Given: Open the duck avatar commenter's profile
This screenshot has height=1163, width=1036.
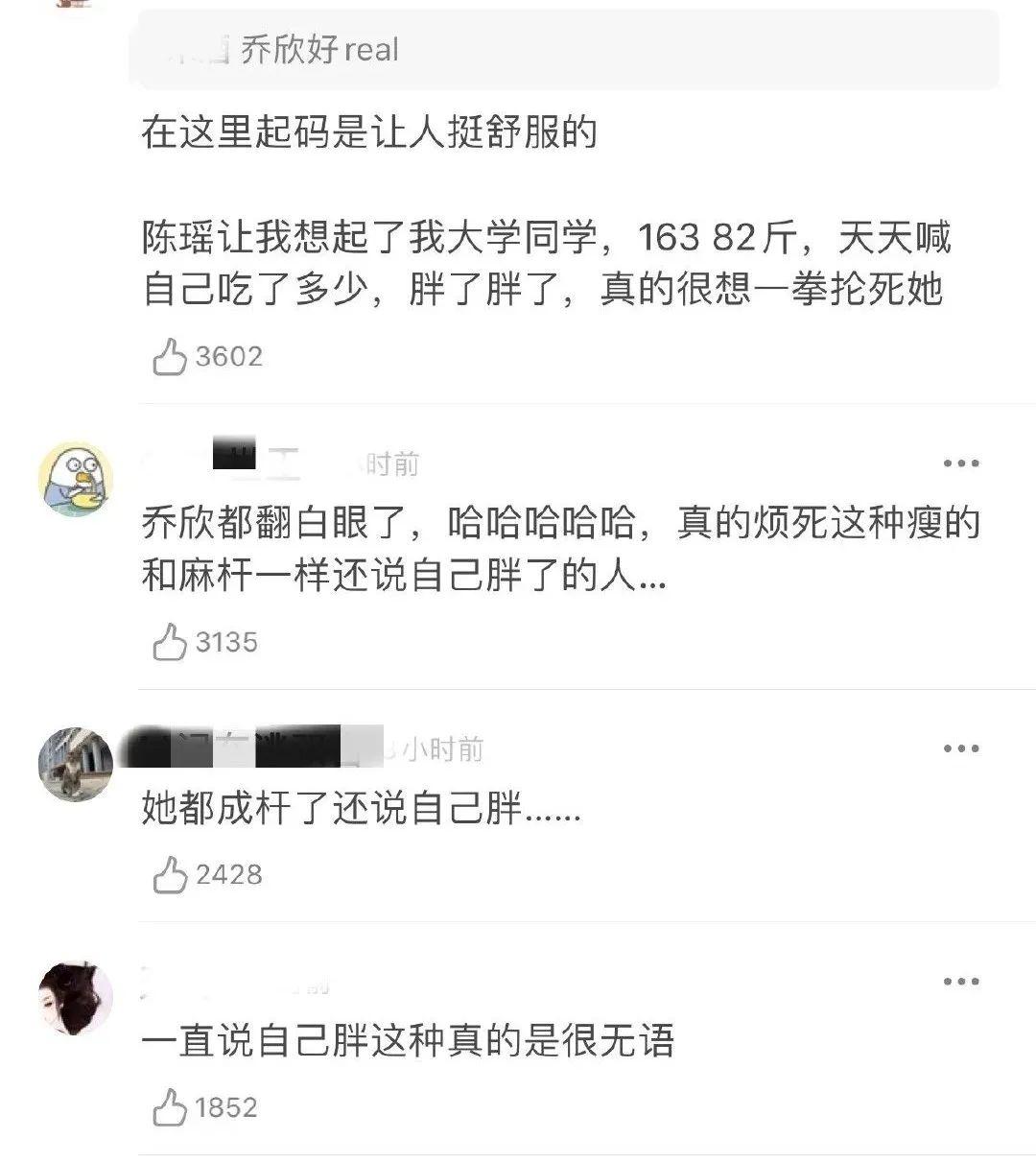Looking at the screenshot, I should click(75, 479).
